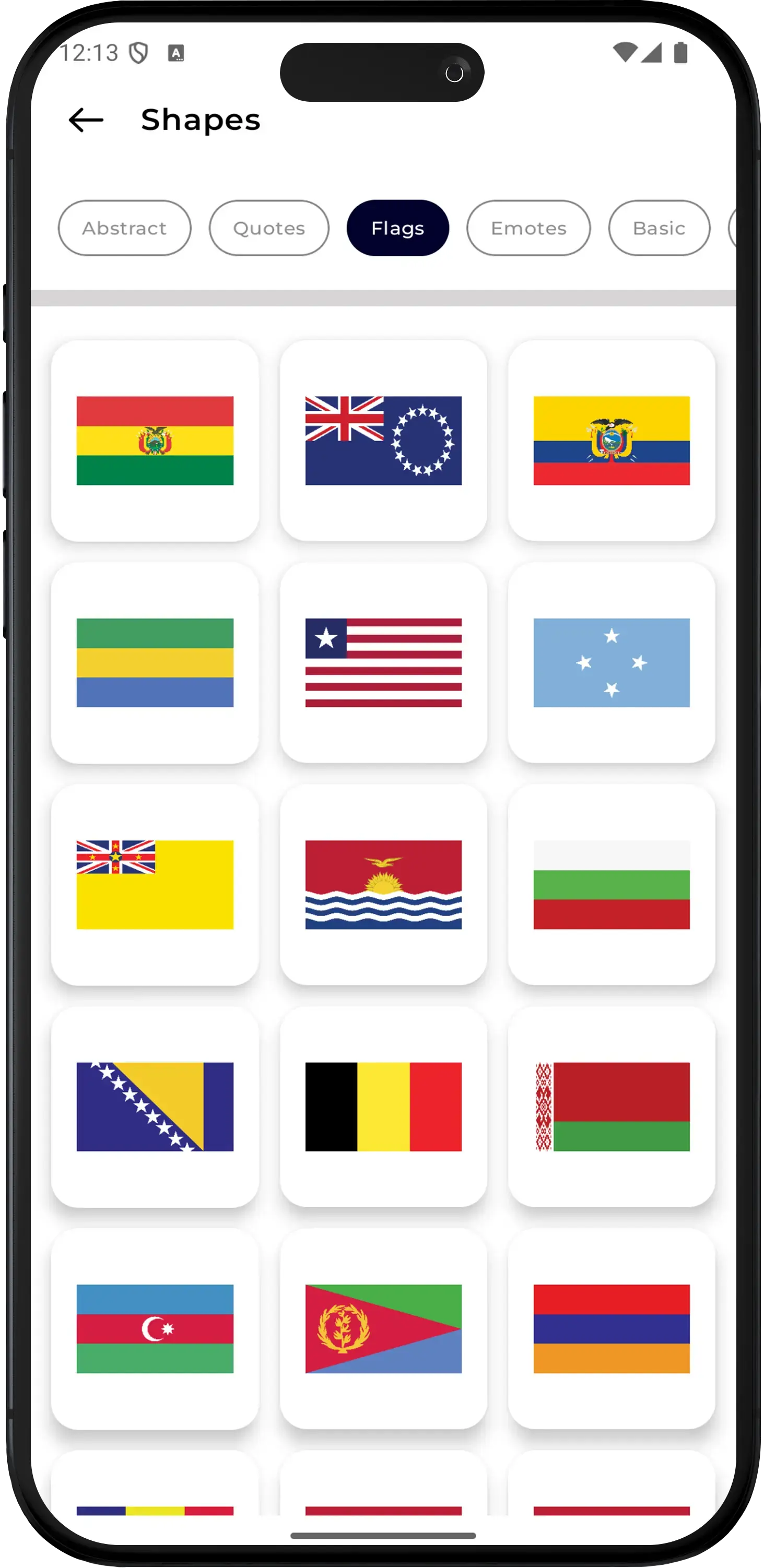Screen dimensions: 764x1568
Task: Choose the Belarus flag with ornament stripe
Action: pos(611,1107)
